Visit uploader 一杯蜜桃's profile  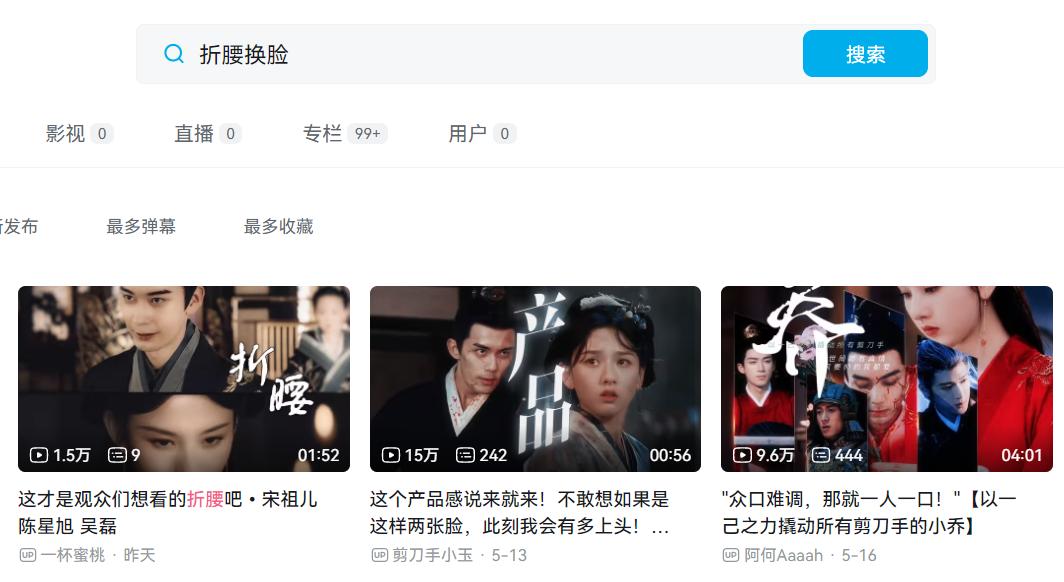pos(72,555)
